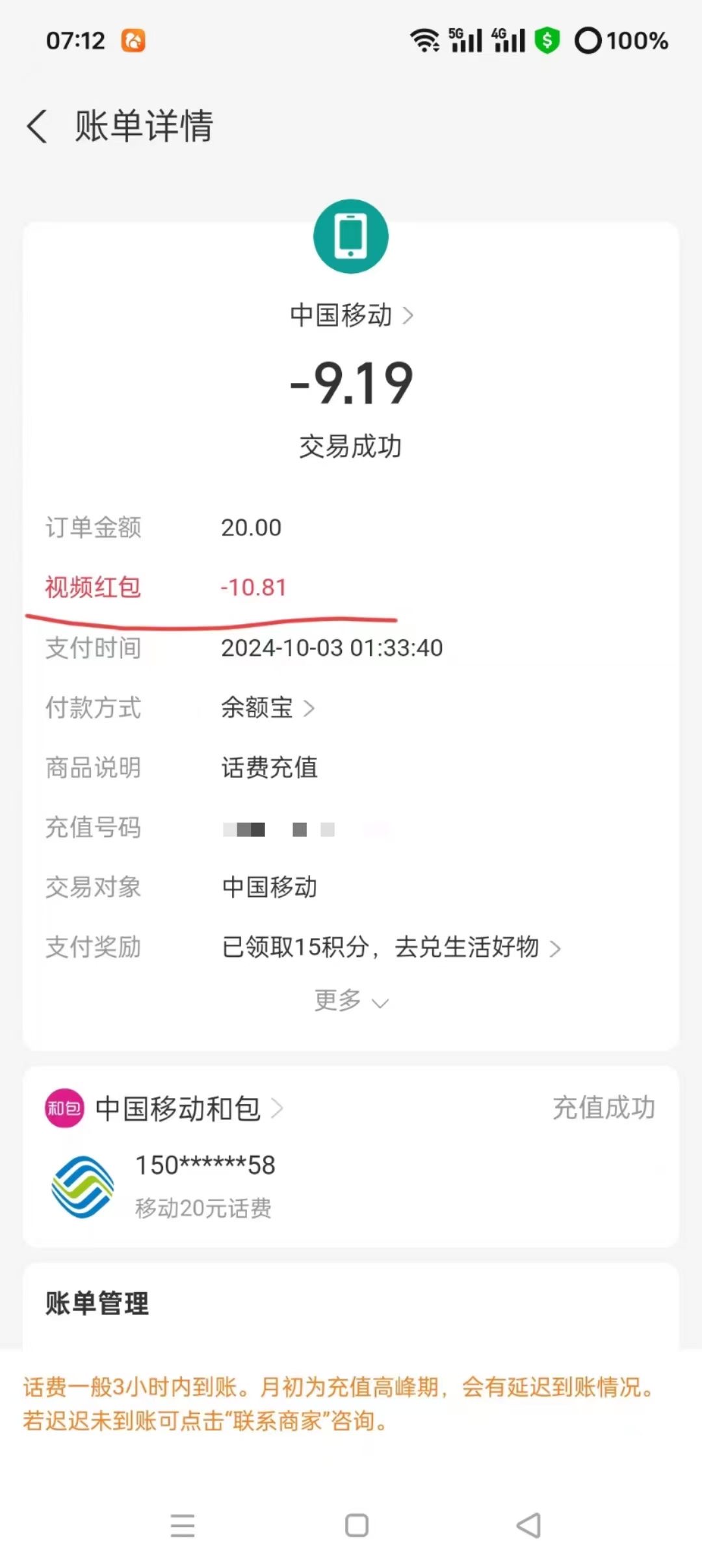This screenshot has width=702, height=1568.
Task: Open system recent apps menu
Action: pos(183,1525)
